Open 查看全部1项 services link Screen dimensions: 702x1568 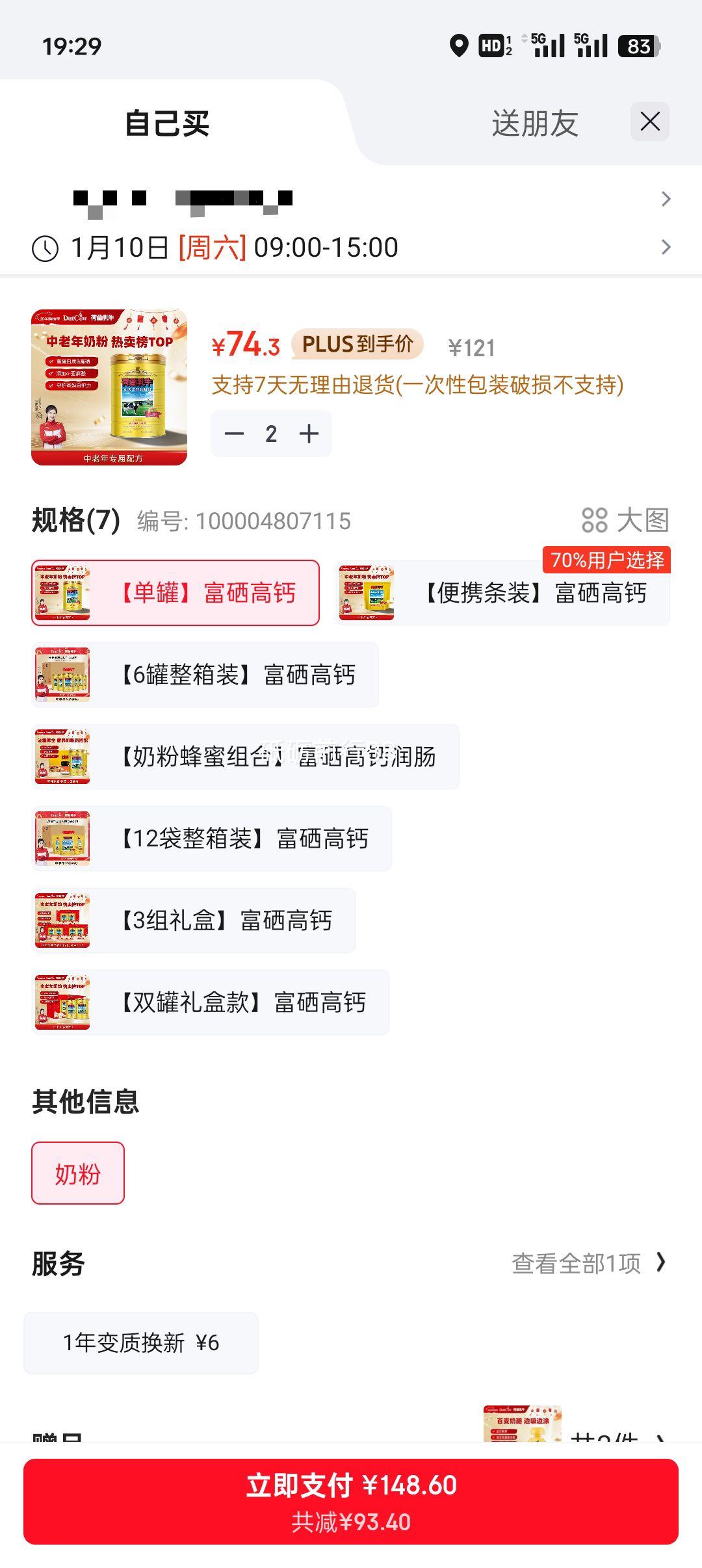coord(588,1263)
